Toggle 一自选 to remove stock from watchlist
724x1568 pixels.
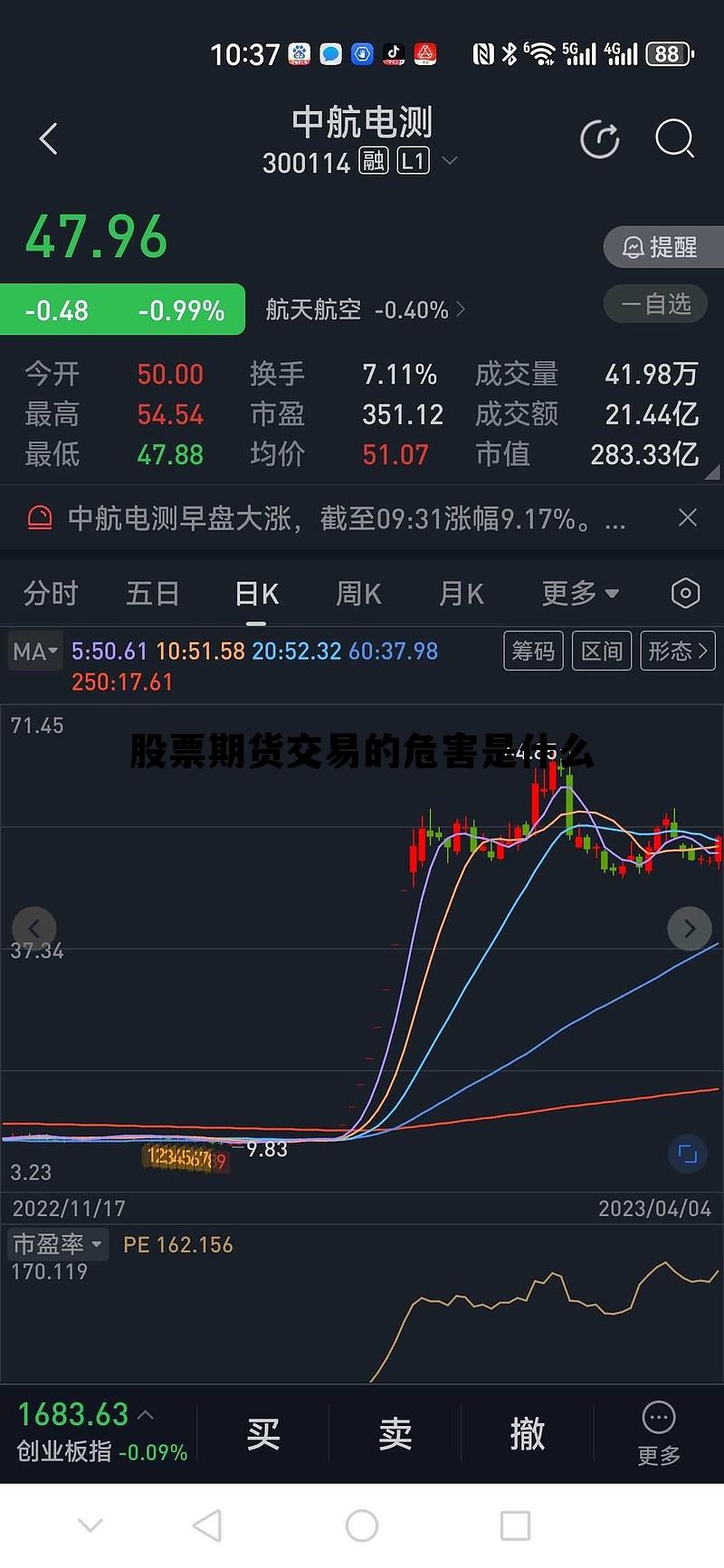click(x=655, y=304)
